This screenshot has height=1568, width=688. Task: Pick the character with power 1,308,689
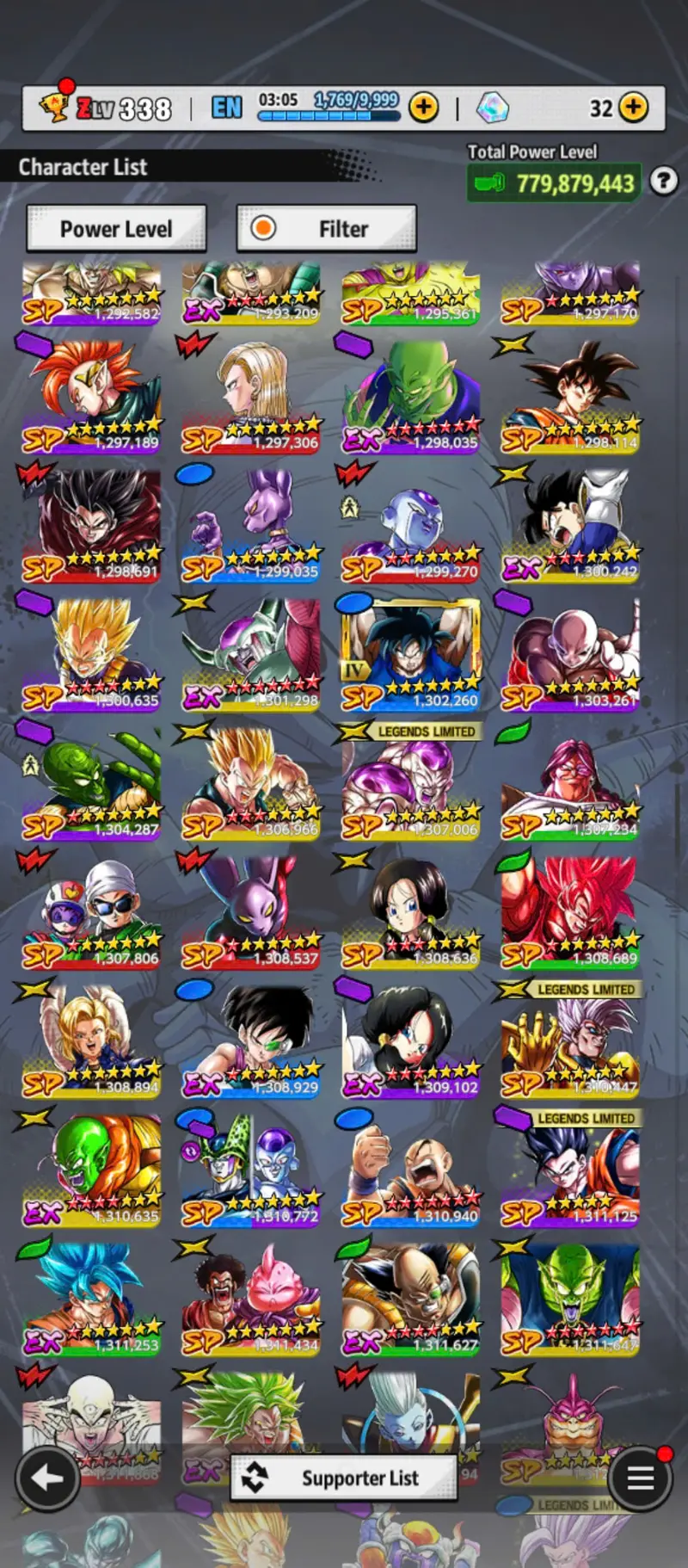tap(571, 914)
